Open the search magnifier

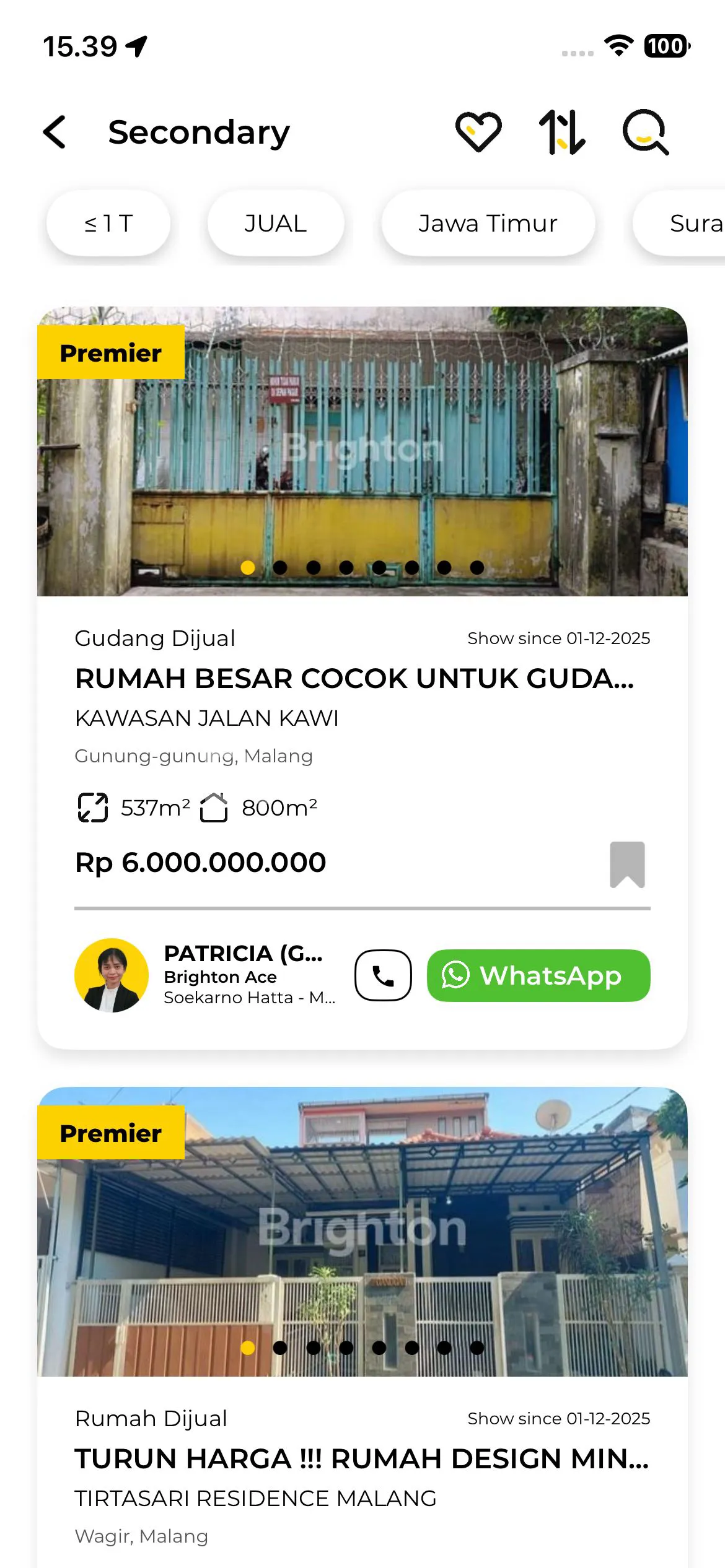[x=645, y=132]
